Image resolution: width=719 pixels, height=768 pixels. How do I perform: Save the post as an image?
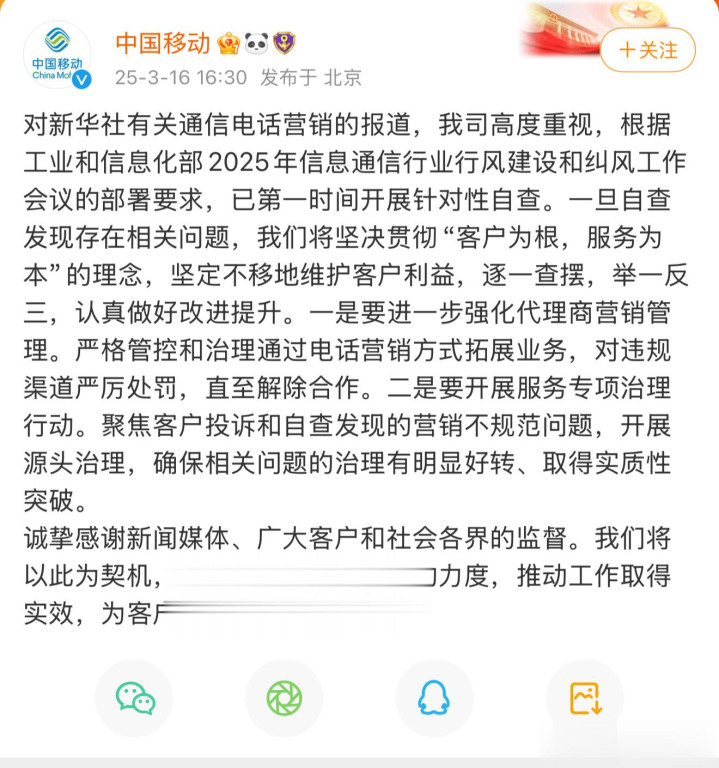coord(584,698)
